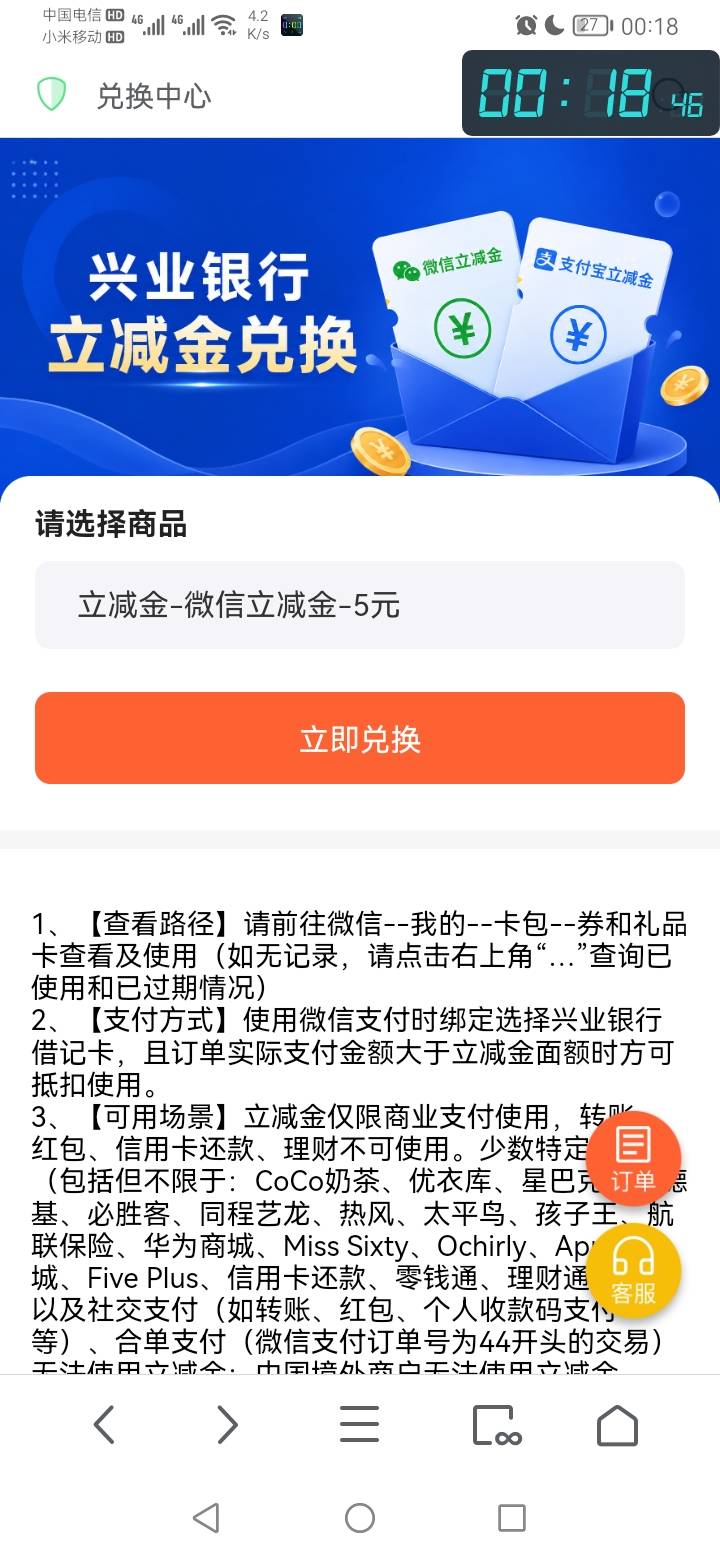Go to the browser home page

[617, 1424]
